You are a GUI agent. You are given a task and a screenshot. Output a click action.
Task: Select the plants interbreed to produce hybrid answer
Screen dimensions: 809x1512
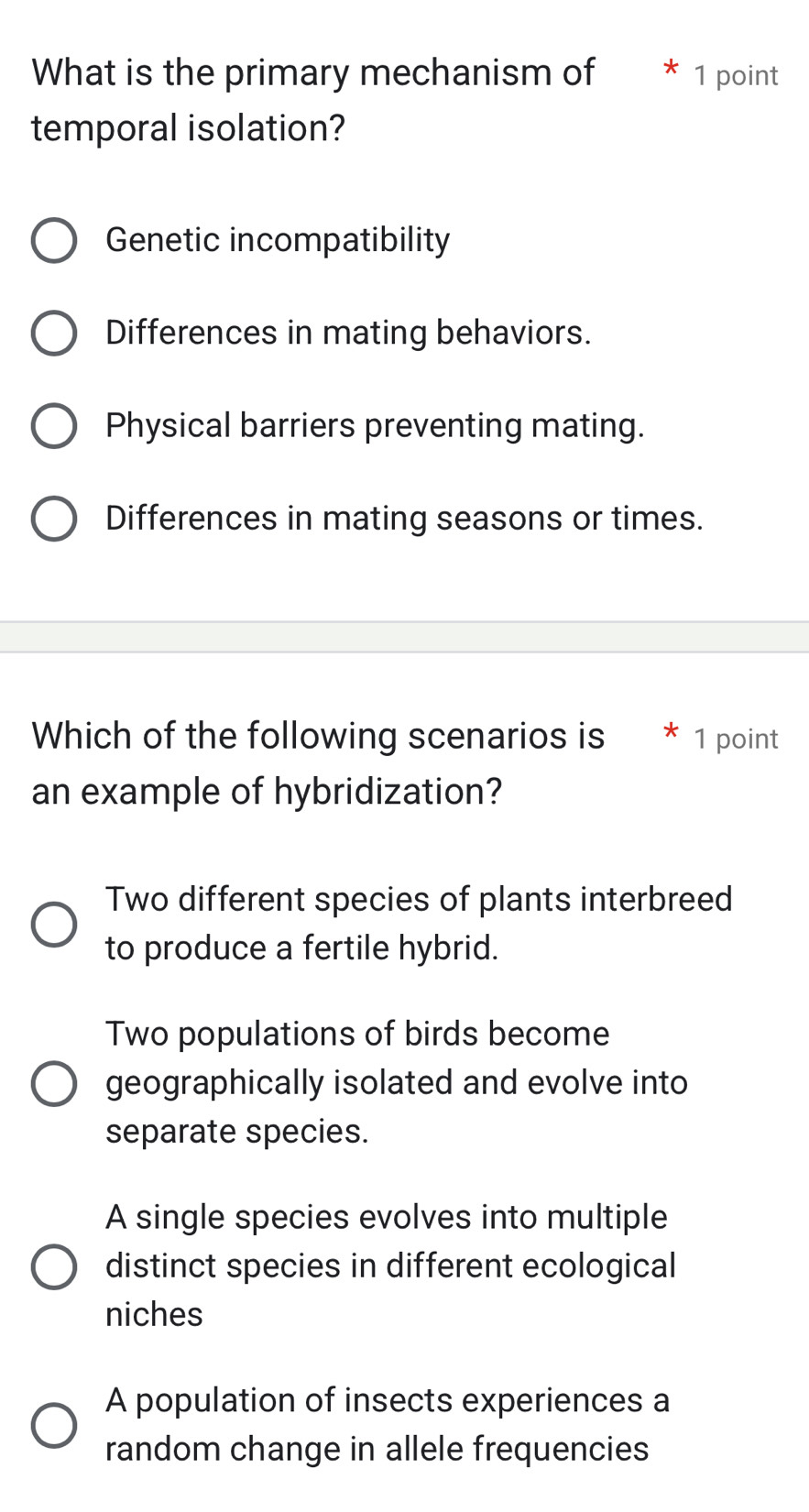coord(53,925)
